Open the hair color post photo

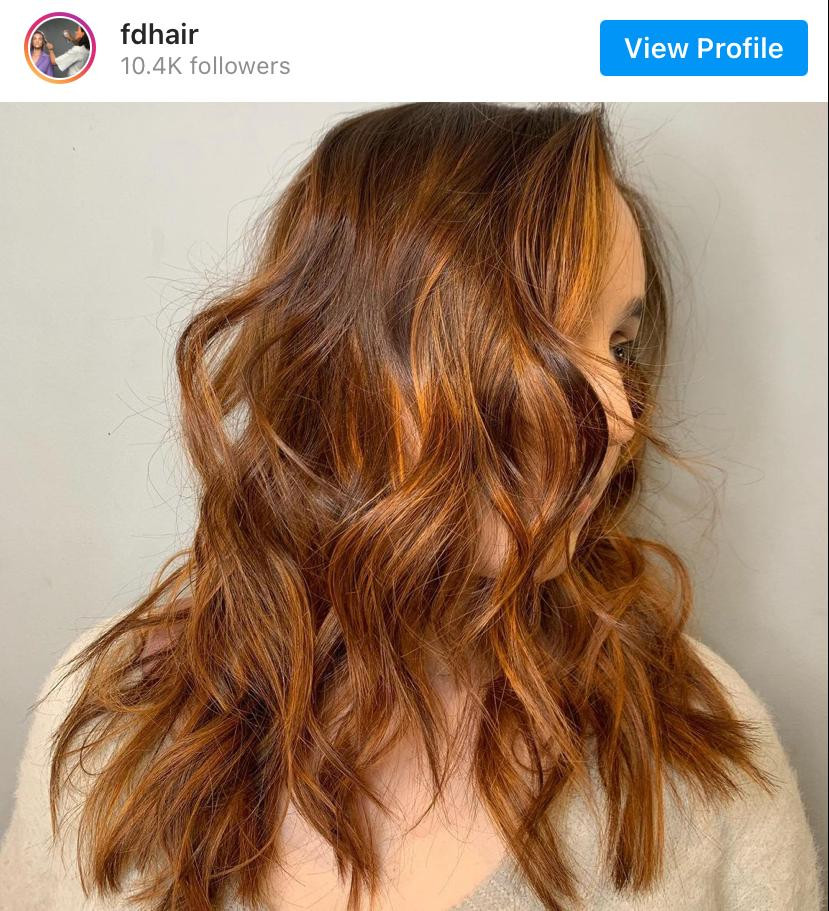pos(414,506)
